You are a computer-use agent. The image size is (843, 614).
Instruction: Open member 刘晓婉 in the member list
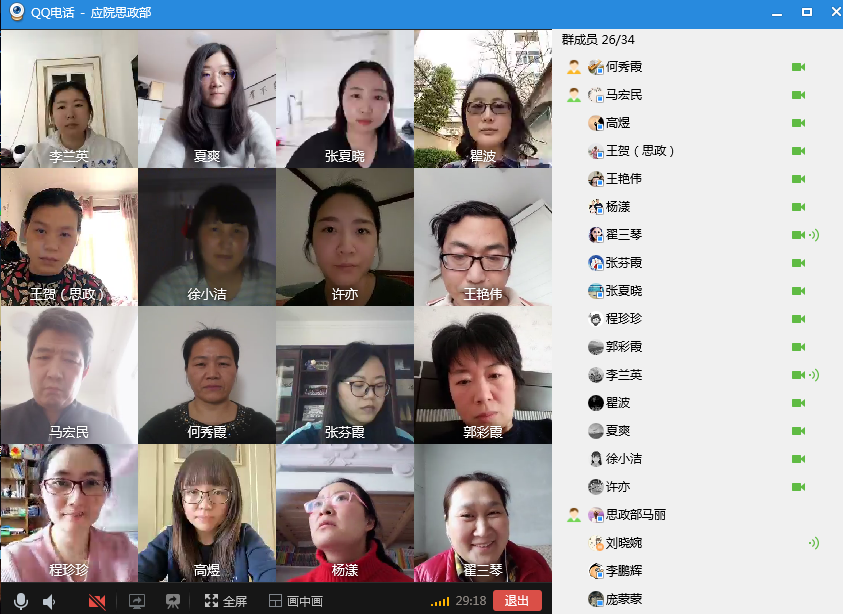(624, 543)
